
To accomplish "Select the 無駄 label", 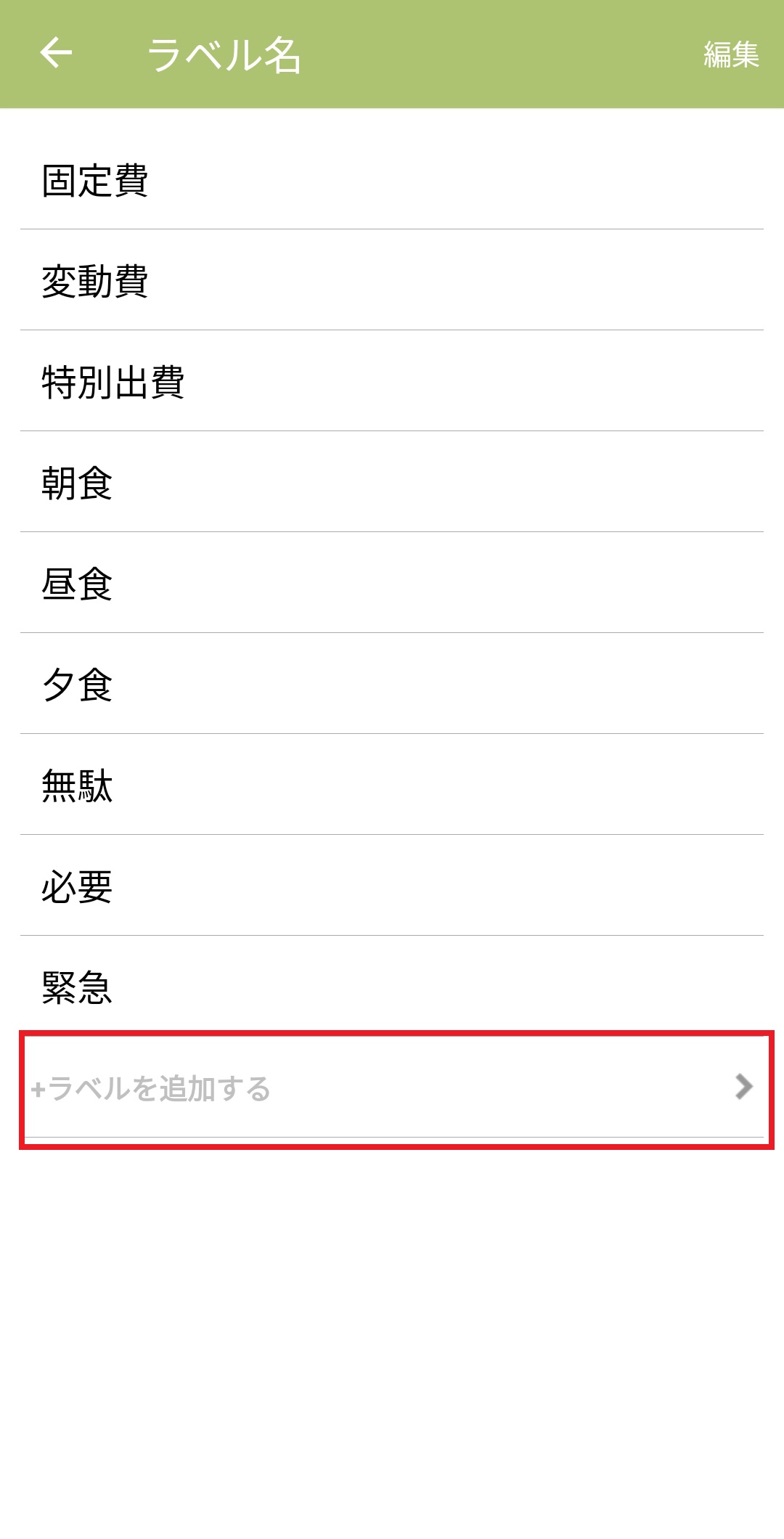I will point(77,785).
